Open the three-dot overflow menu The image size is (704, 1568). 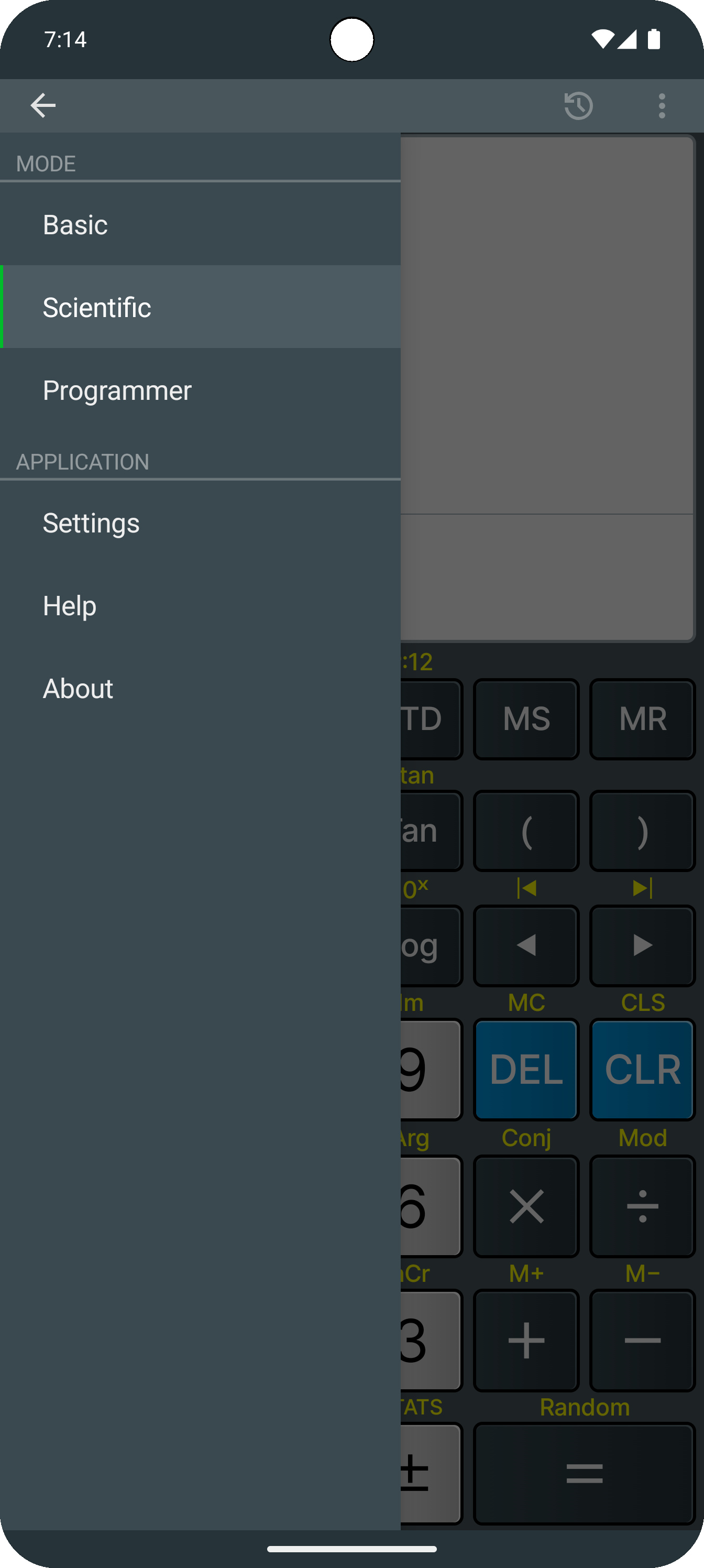point(662,105)
